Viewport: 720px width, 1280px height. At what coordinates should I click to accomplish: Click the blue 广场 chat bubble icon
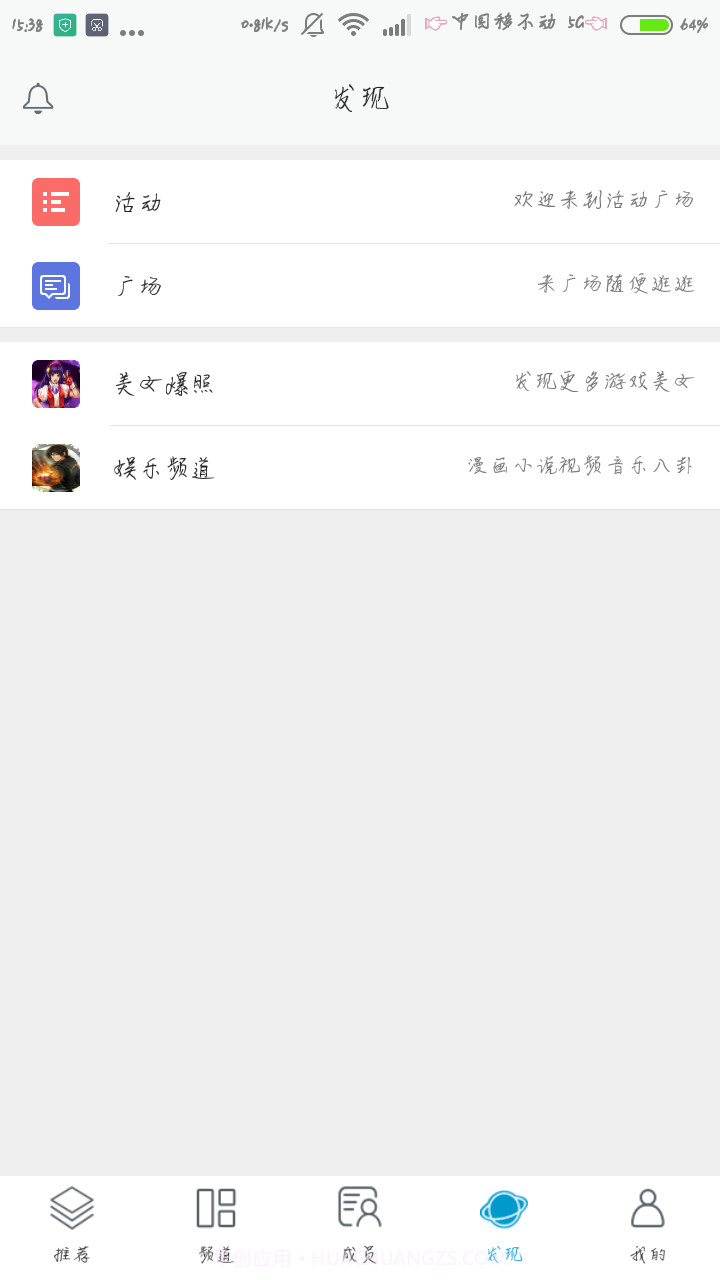click(x=55, y=286)
